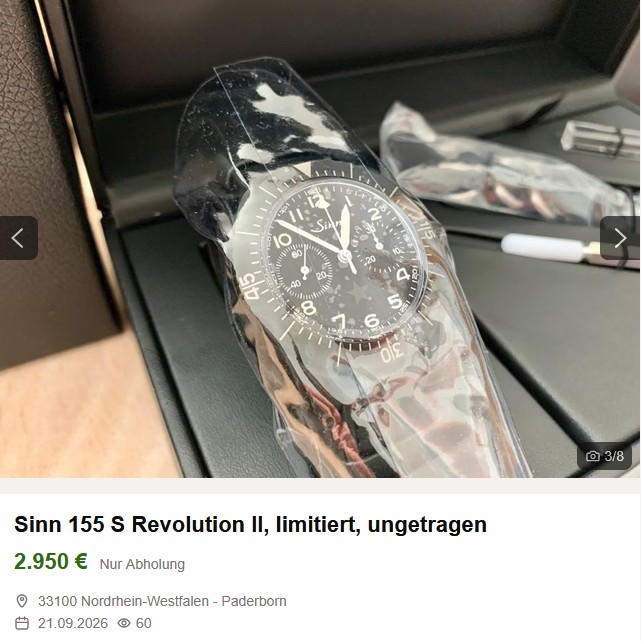Open the watch photo in full view
Screen dimensions: 641x641
320,239
